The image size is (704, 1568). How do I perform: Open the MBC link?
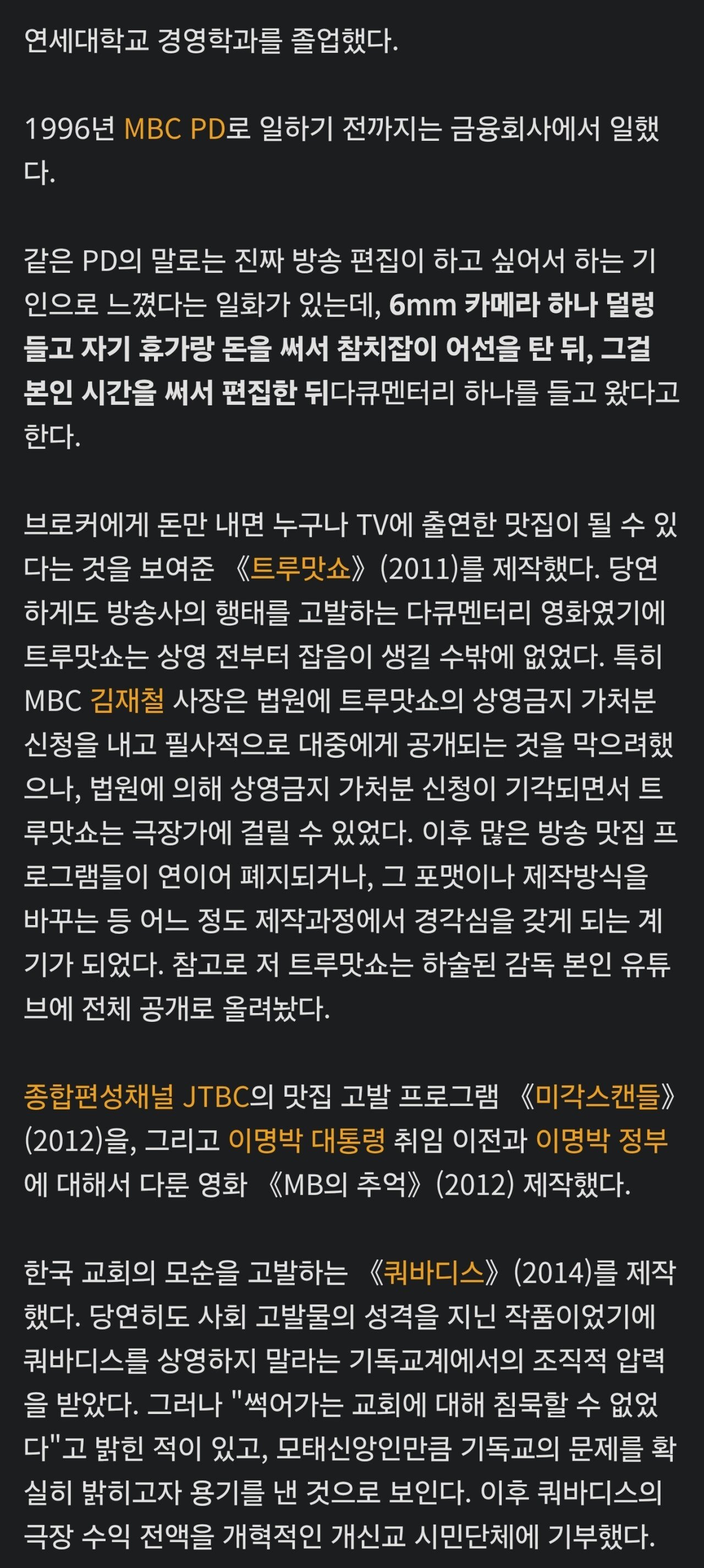[152, 129]
